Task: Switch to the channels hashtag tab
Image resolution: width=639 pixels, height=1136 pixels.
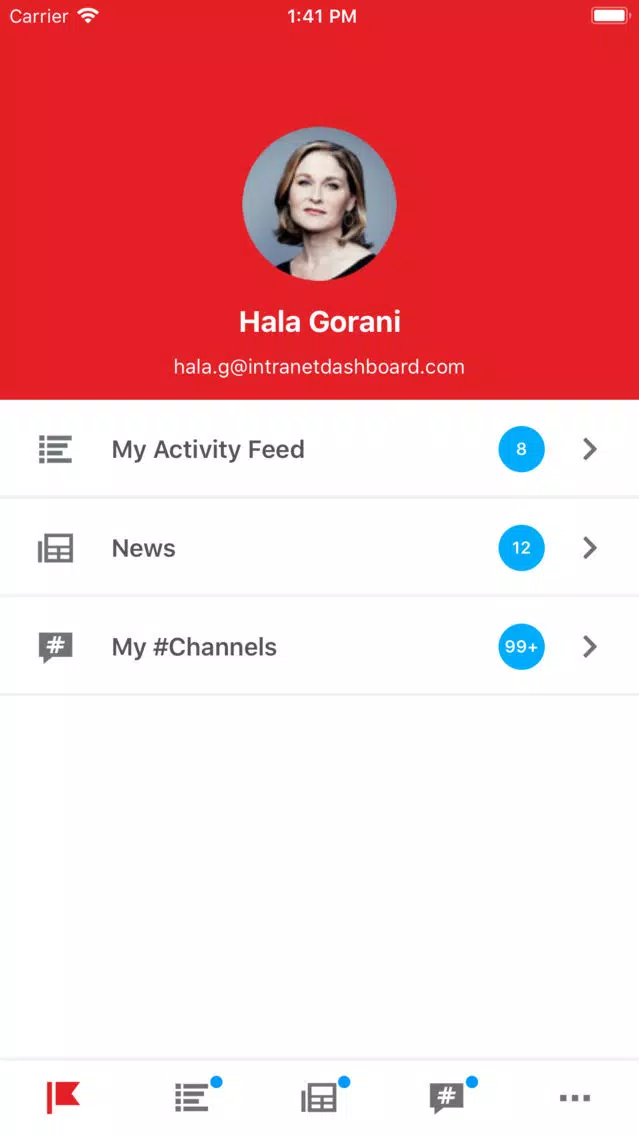Action: [x=447, y=1098]
